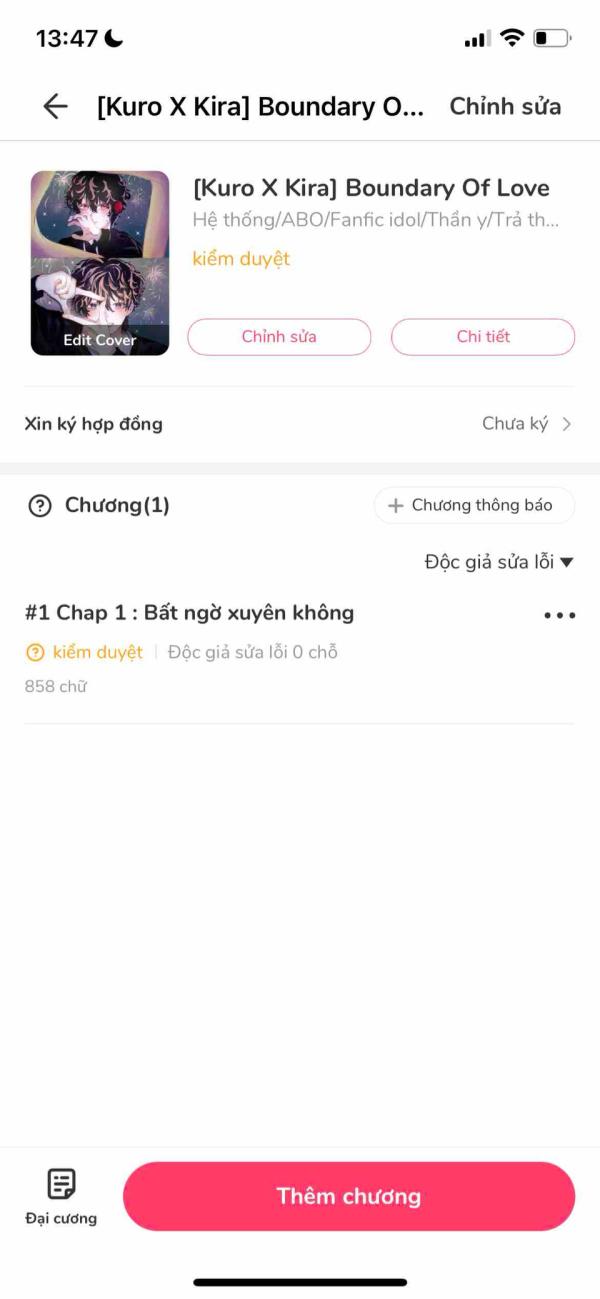
Task: Tap the question mark icon beside Chương
Action: pyautogui.click(x=39, y=506)
